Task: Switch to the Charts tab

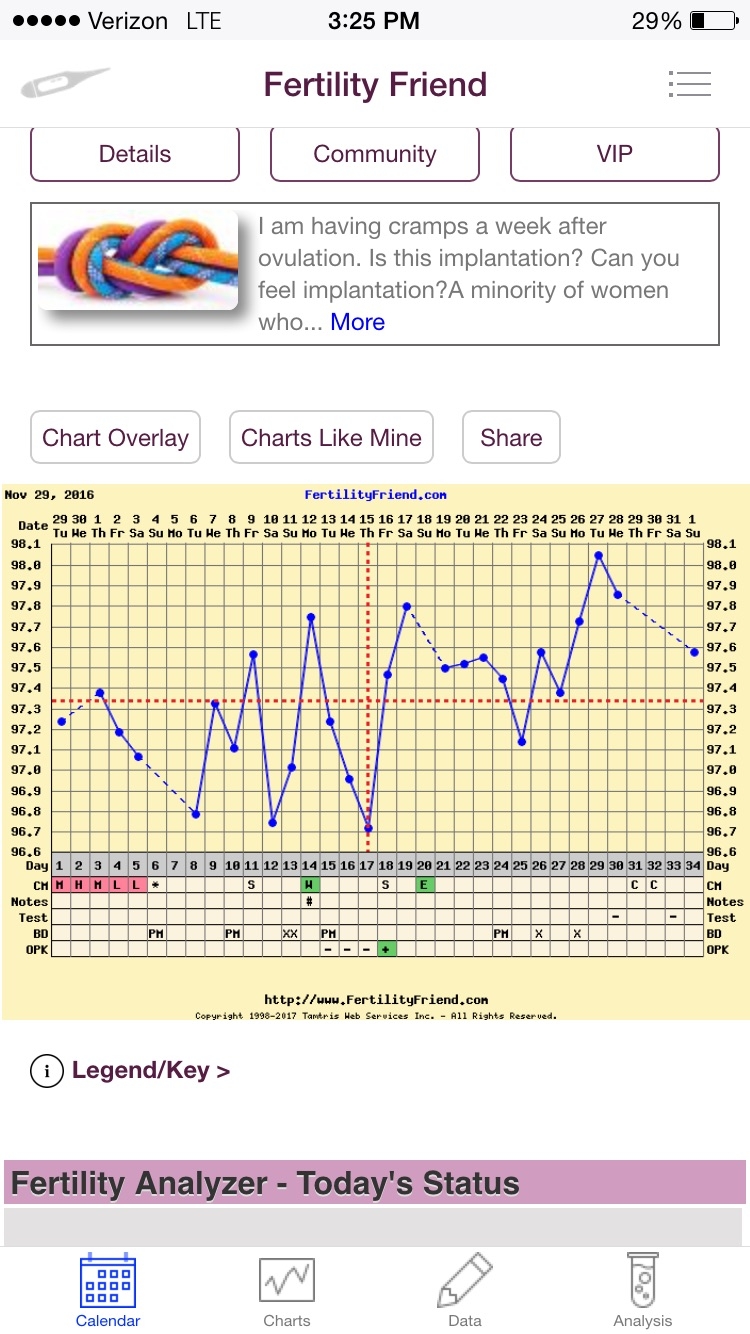Action: pyautogui.click(x=287, y=1291)
